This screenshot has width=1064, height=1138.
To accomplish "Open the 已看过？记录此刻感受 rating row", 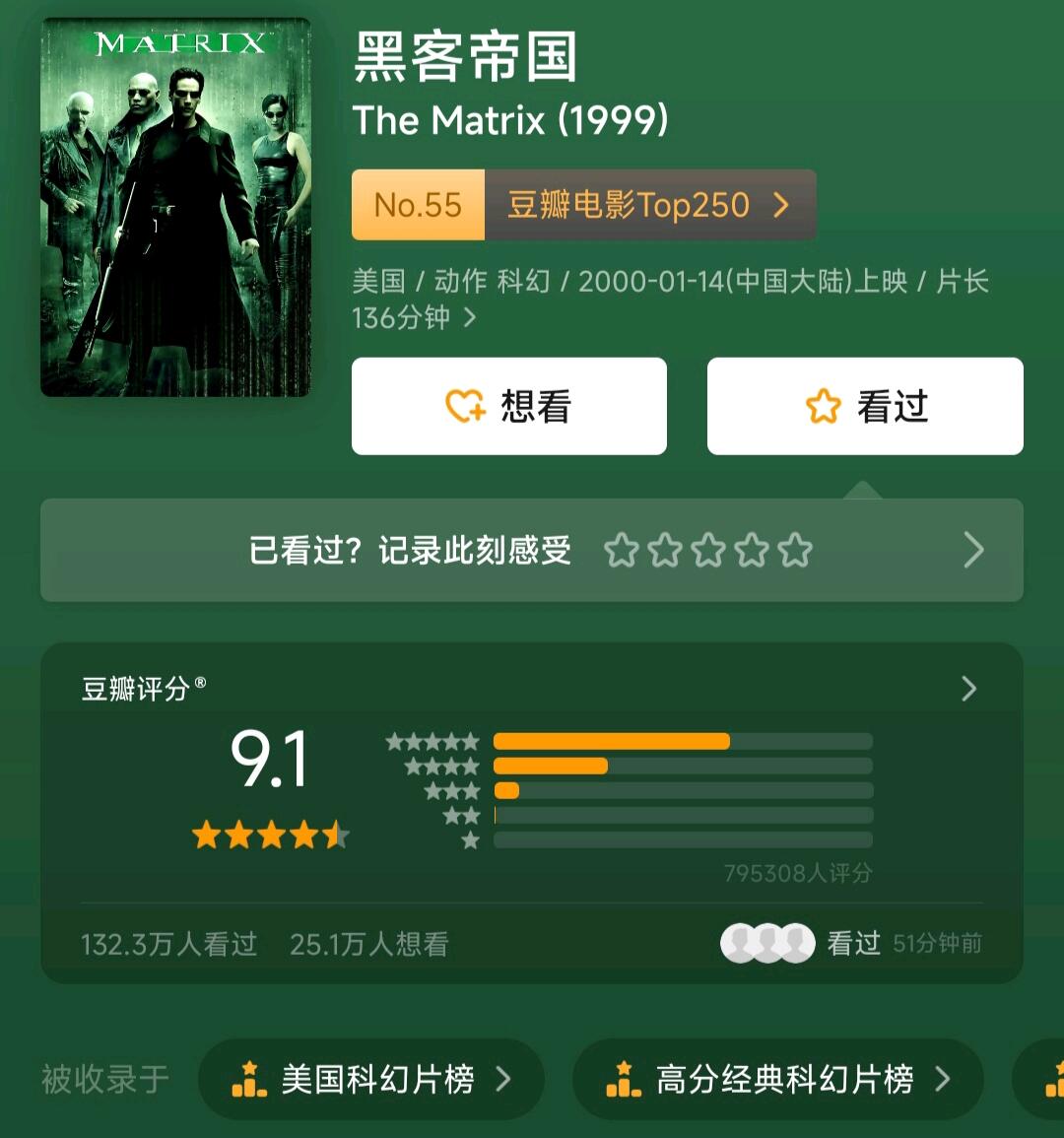I will tap(531, 550).
